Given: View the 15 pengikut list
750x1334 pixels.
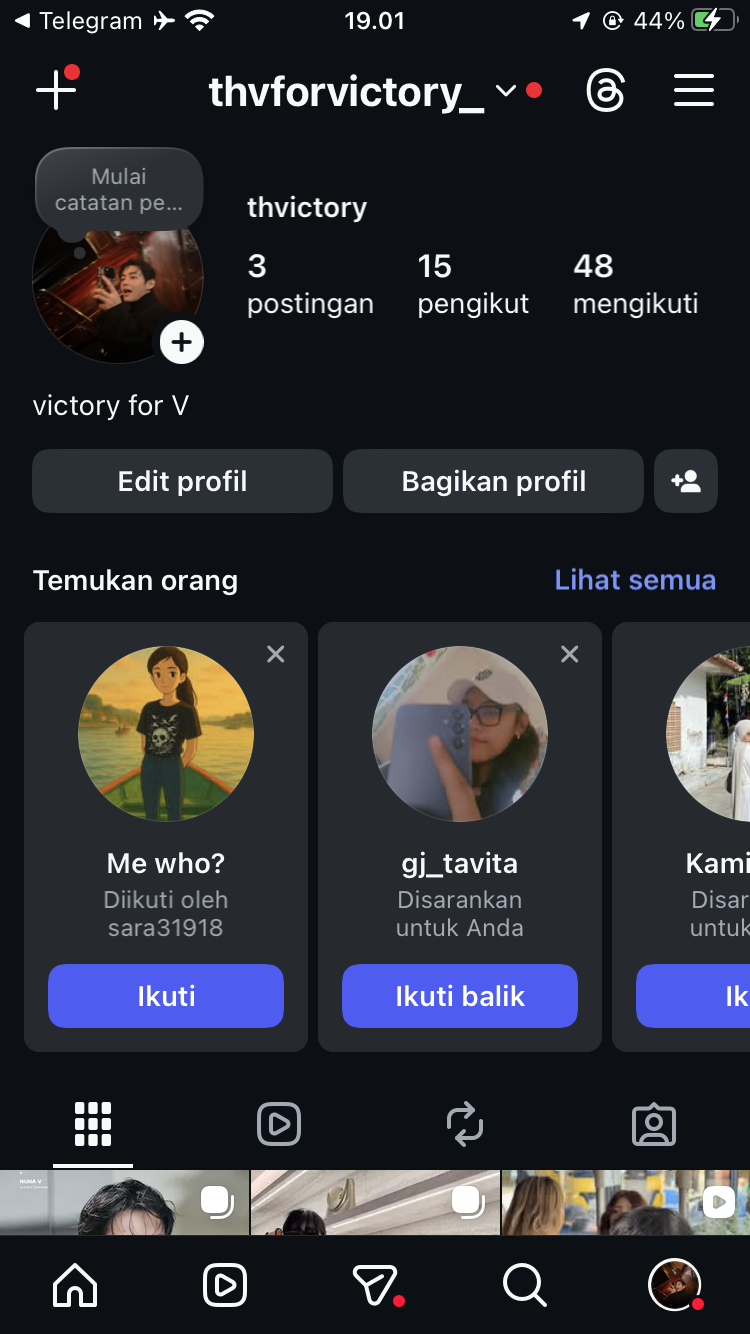Looking at the screenshot, I should coord(472,284).
